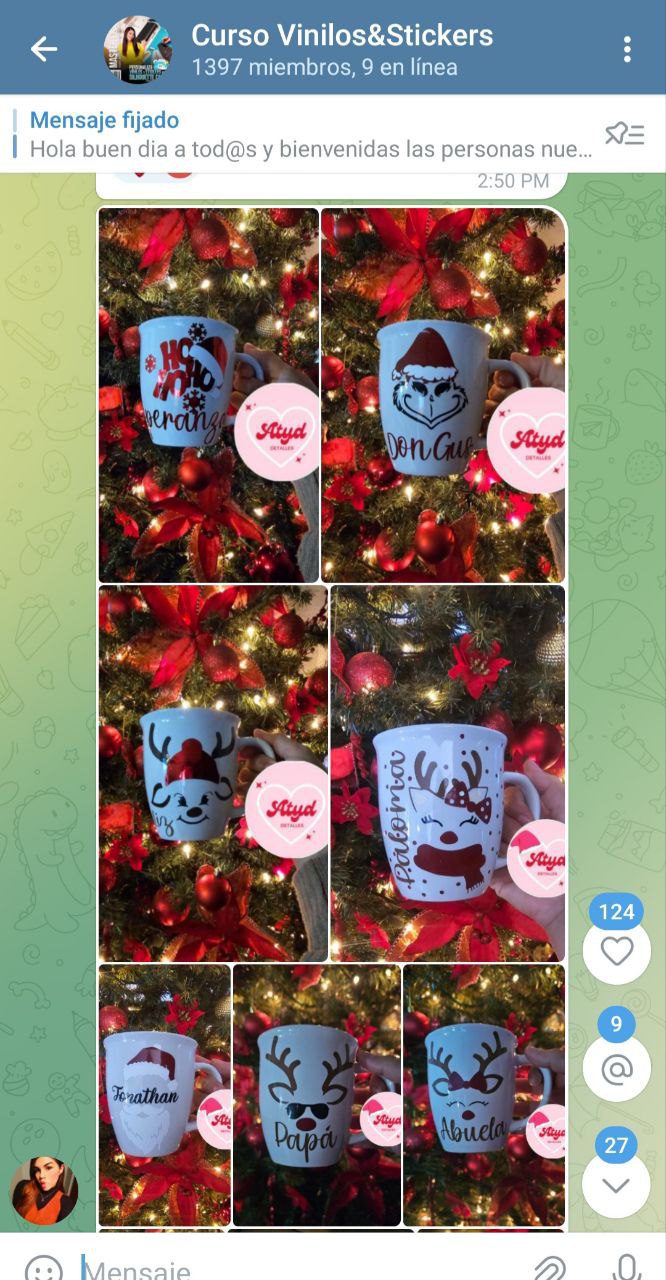View the Paloma reindeer mug photo
The image size is (666, 1280).
point(448,773)
